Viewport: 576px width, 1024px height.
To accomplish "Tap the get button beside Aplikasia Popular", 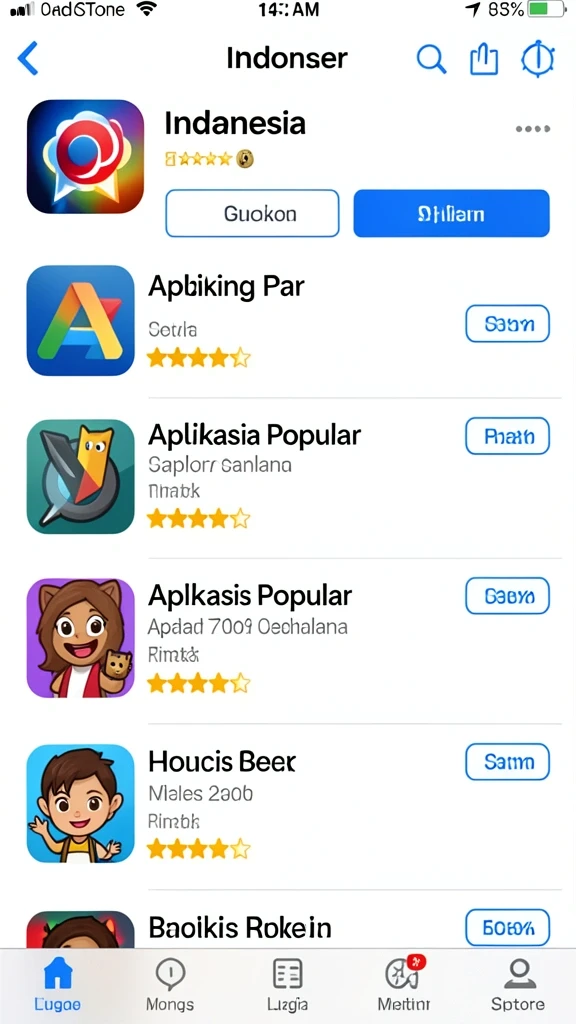I will (507, 436).
